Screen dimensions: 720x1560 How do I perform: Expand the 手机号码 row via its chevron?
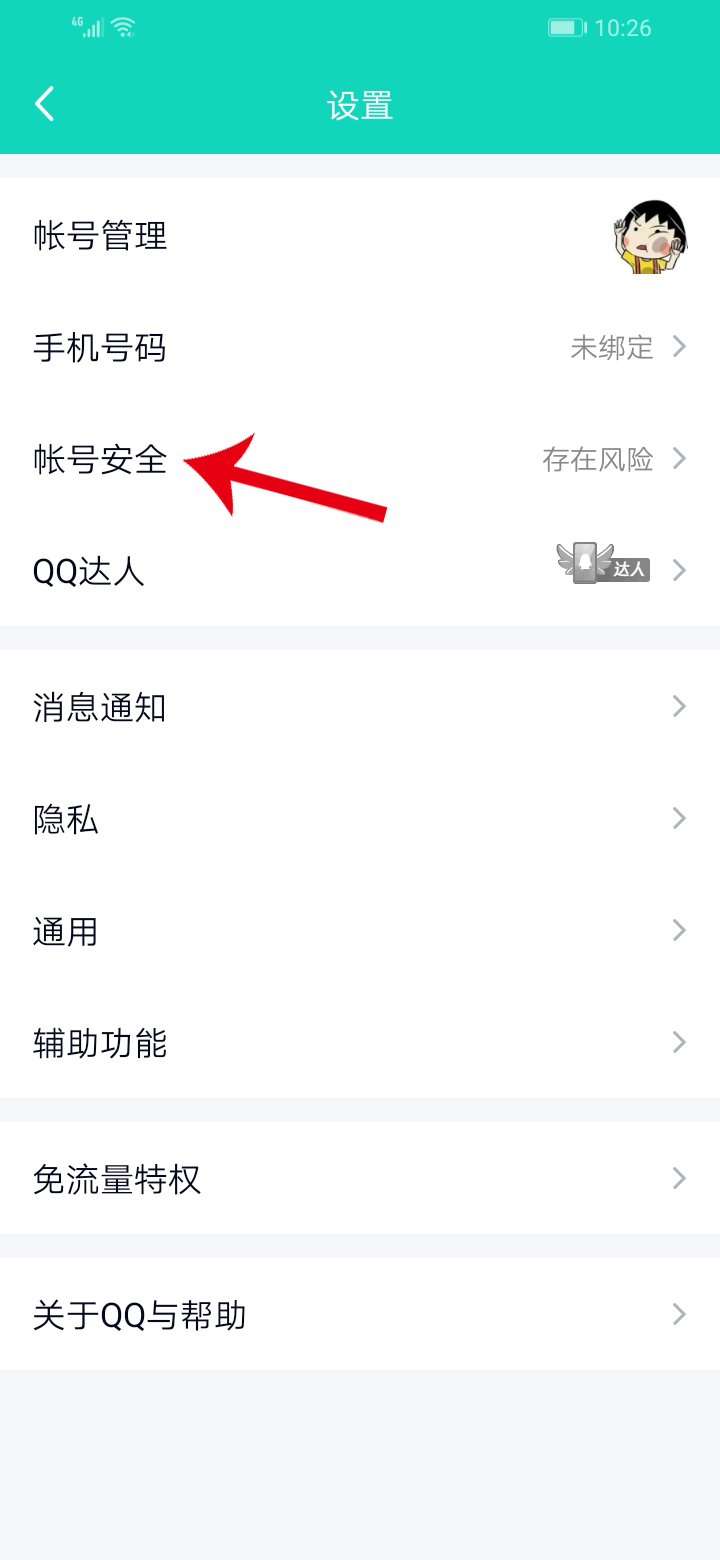click(681, 347)
